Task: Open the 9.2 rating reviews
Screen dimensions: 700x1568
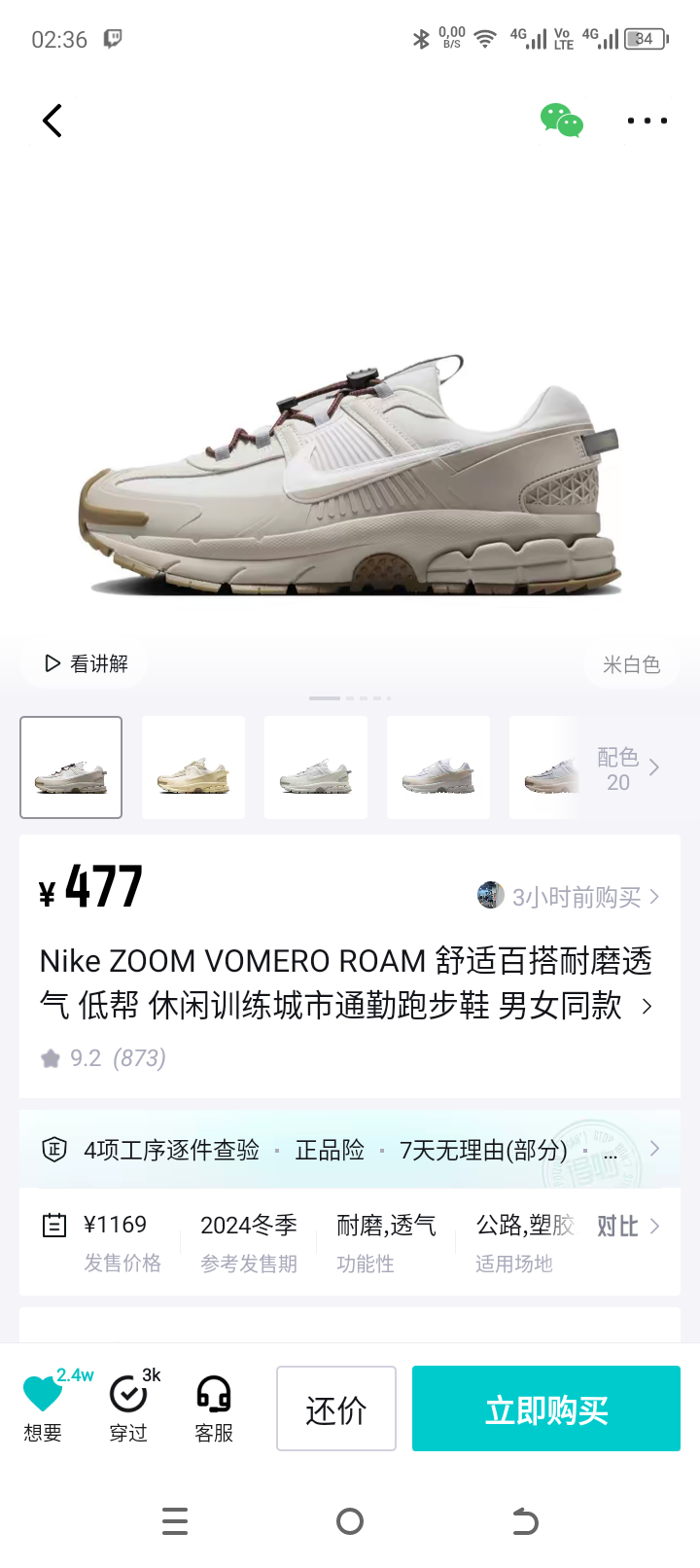Action: [103, 1058]
